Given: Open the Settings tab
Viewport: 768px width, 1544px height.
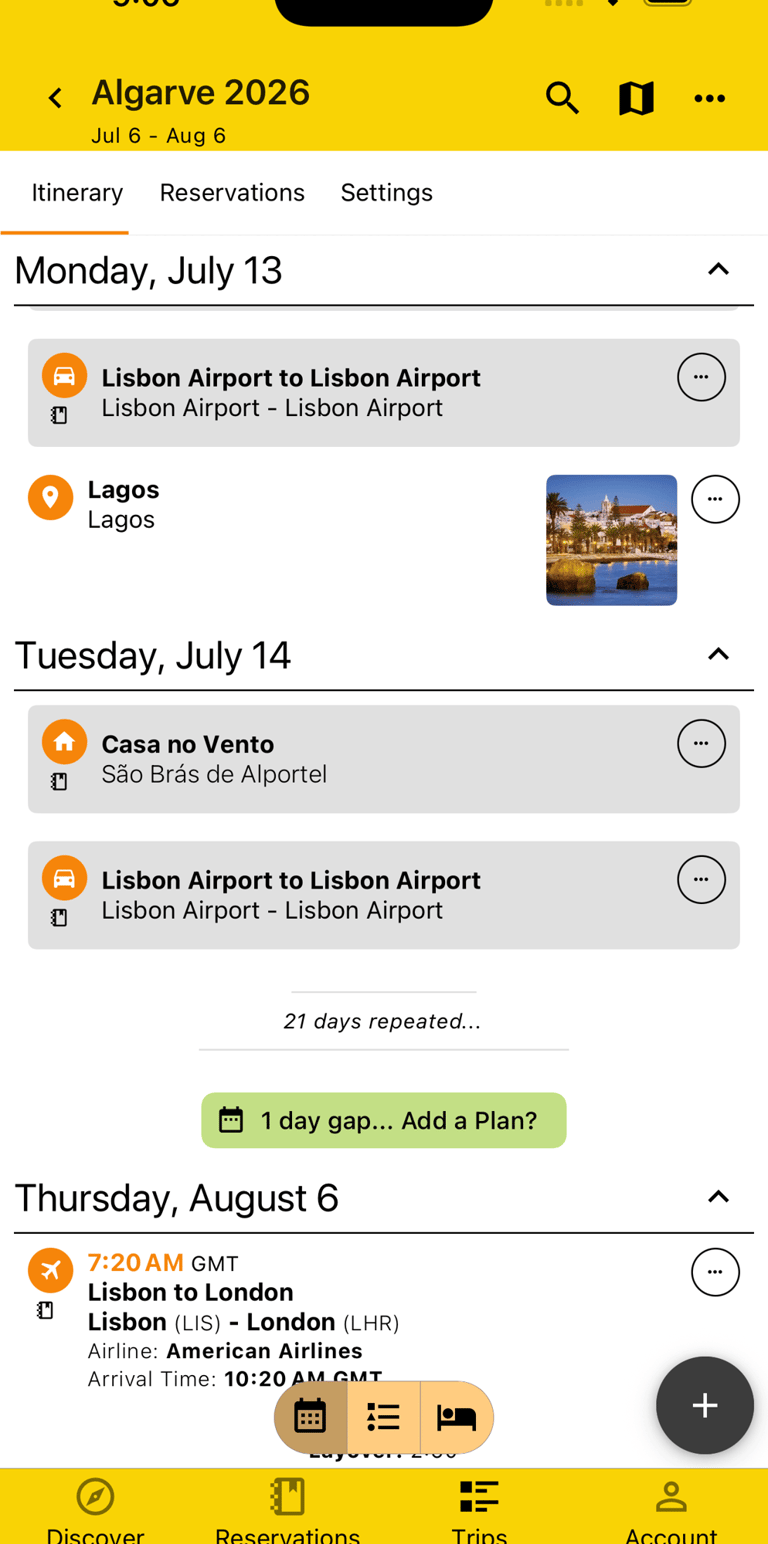Looking at the screenshot, I should coord(386,192).
